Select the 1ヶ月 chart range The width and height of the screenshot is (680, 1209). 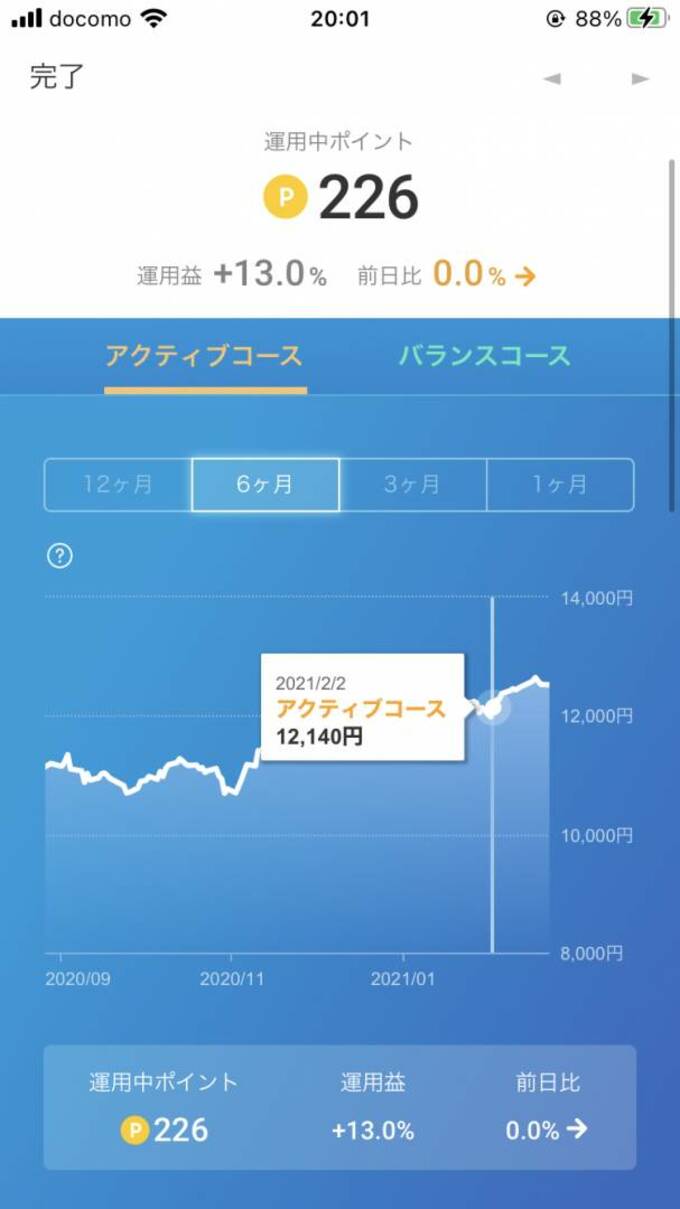560,485
